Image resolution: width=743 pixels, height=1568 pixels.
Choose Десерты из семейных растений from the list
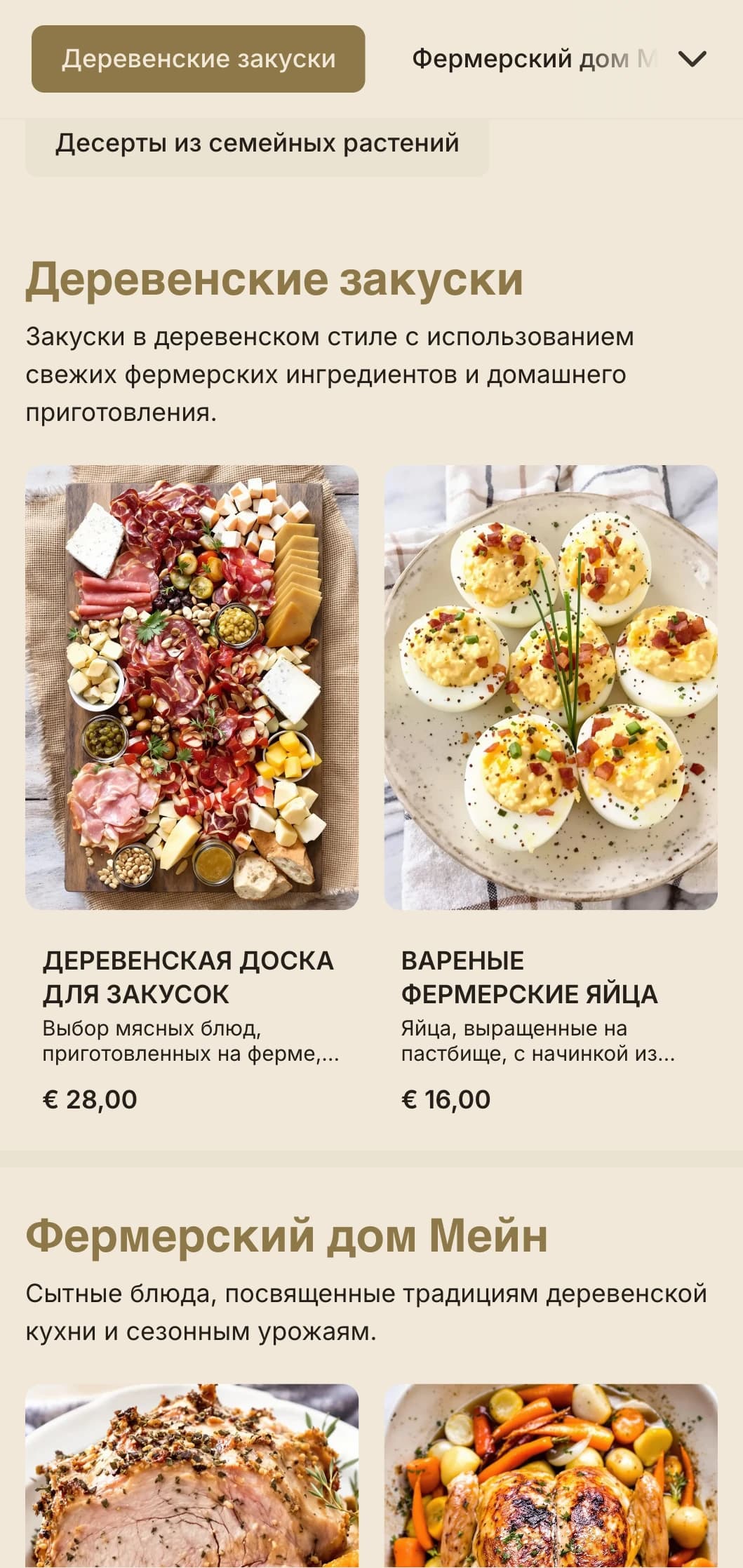coord(257,143)
